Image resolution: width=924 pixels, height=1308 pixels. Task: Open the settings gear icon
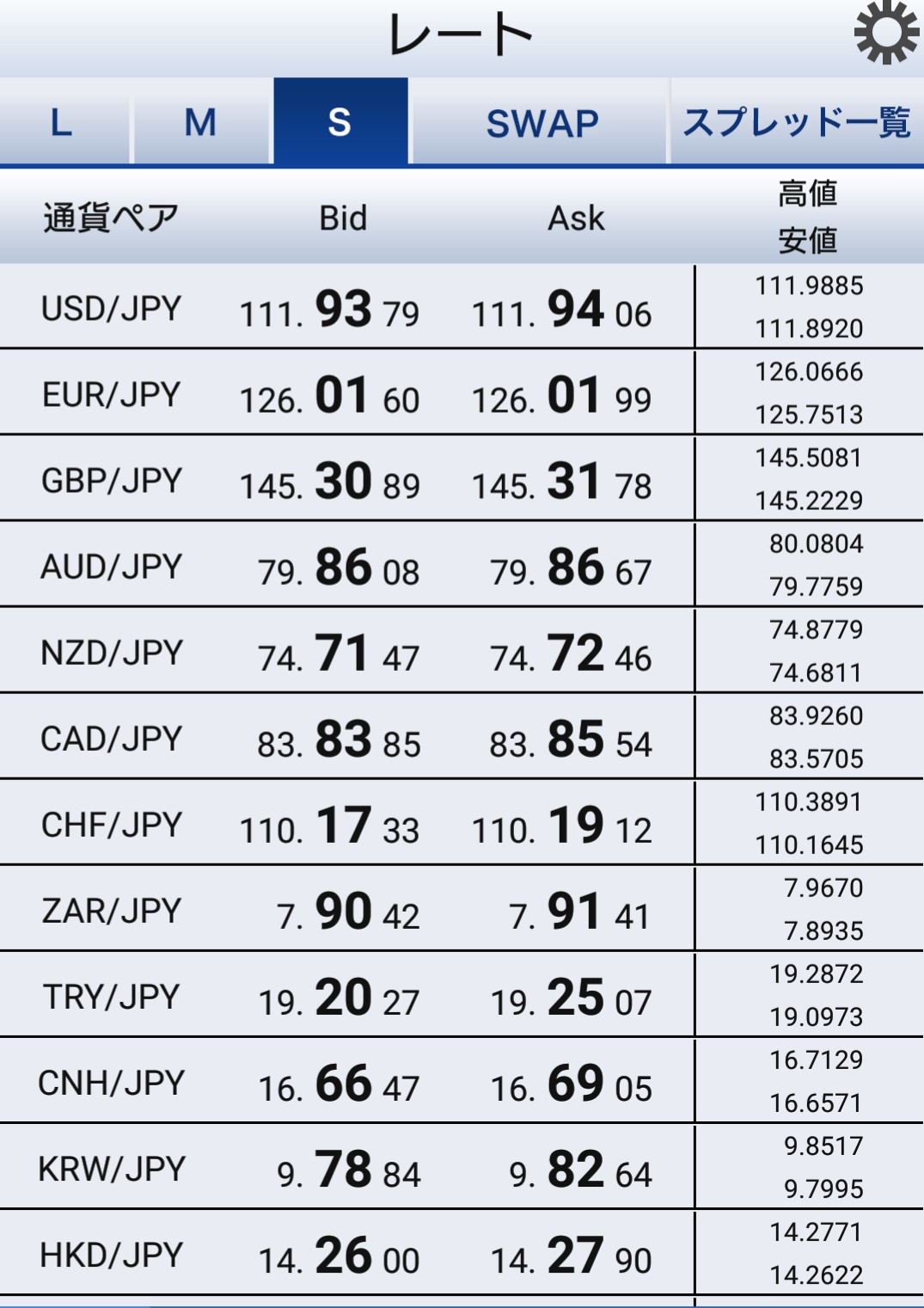pos(885,32)
